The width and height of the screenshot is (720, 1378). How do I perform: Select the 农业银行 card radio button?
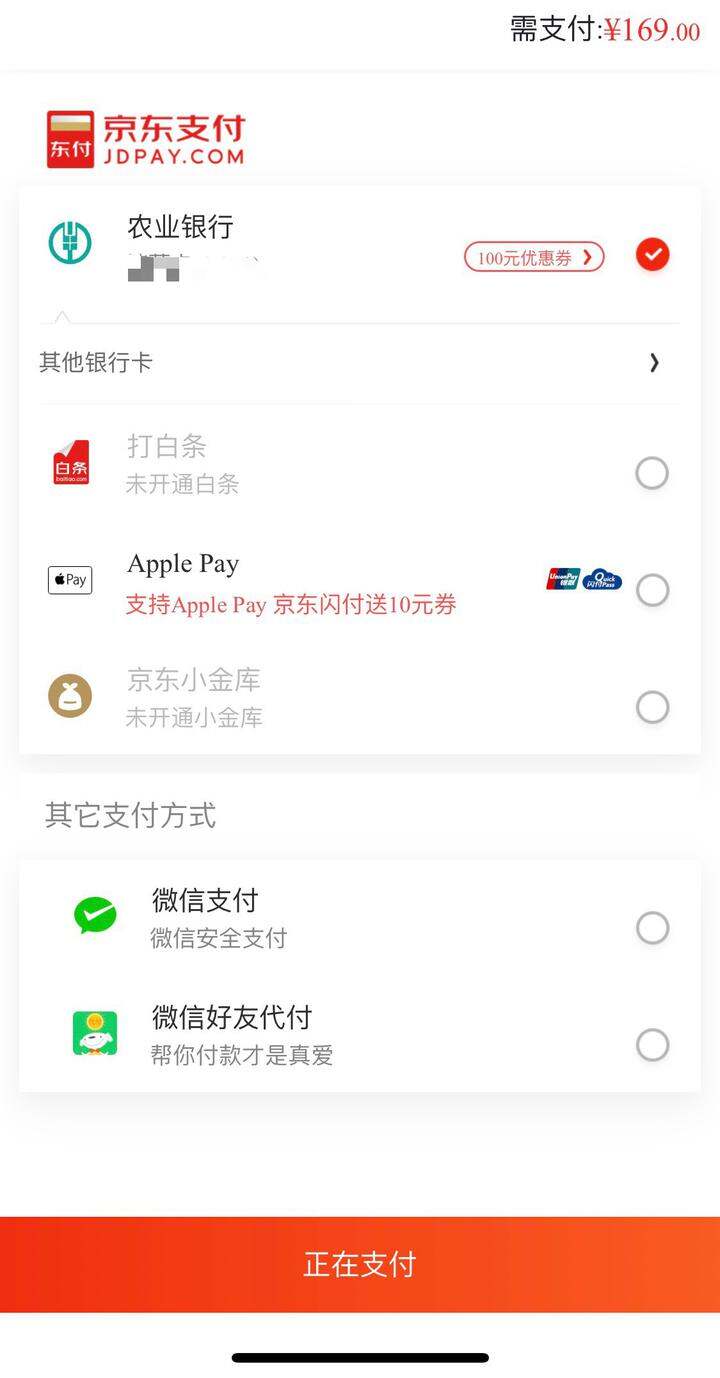click(x=653, y=255)
